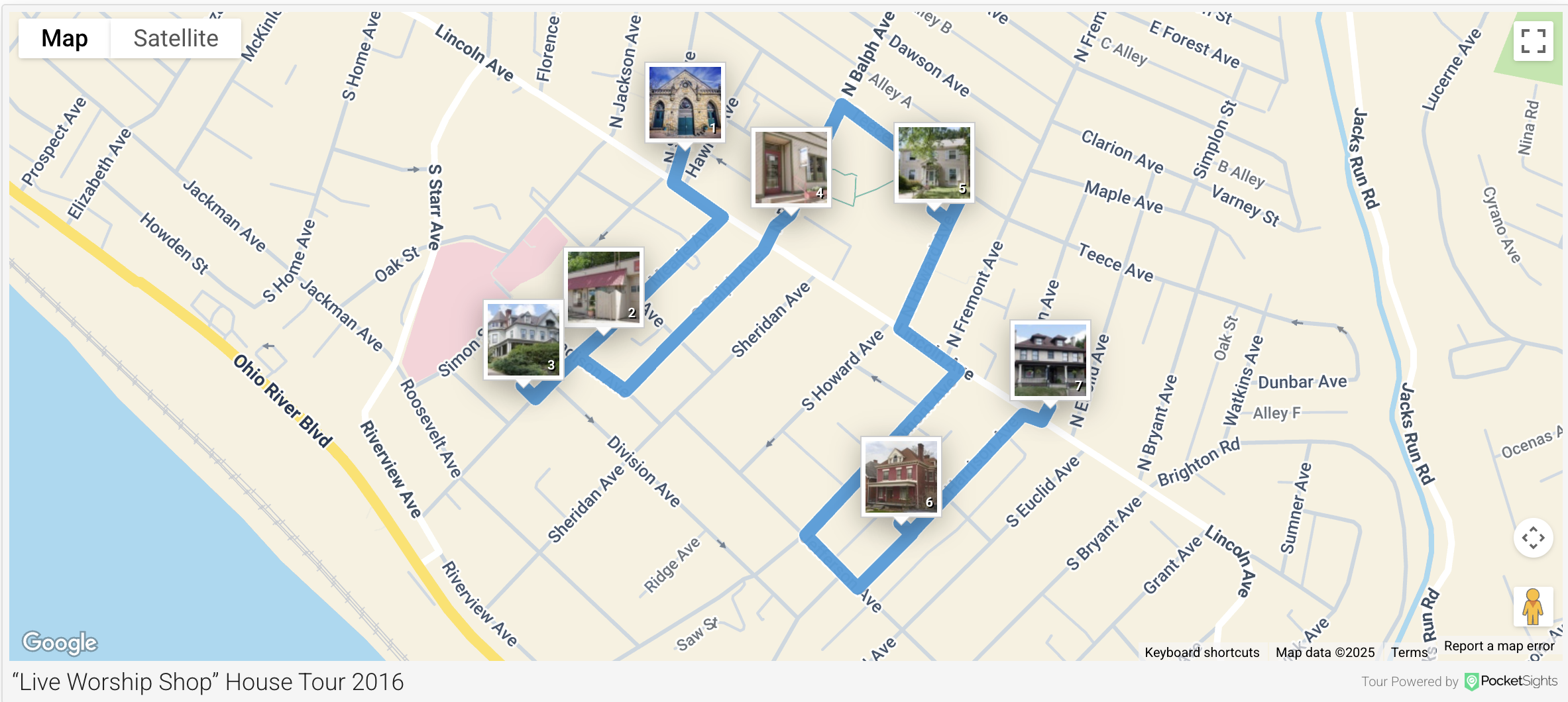Switch to Satellite view
The height and width of the screenshot is (702, 1568).
click(x=176, y=38)
